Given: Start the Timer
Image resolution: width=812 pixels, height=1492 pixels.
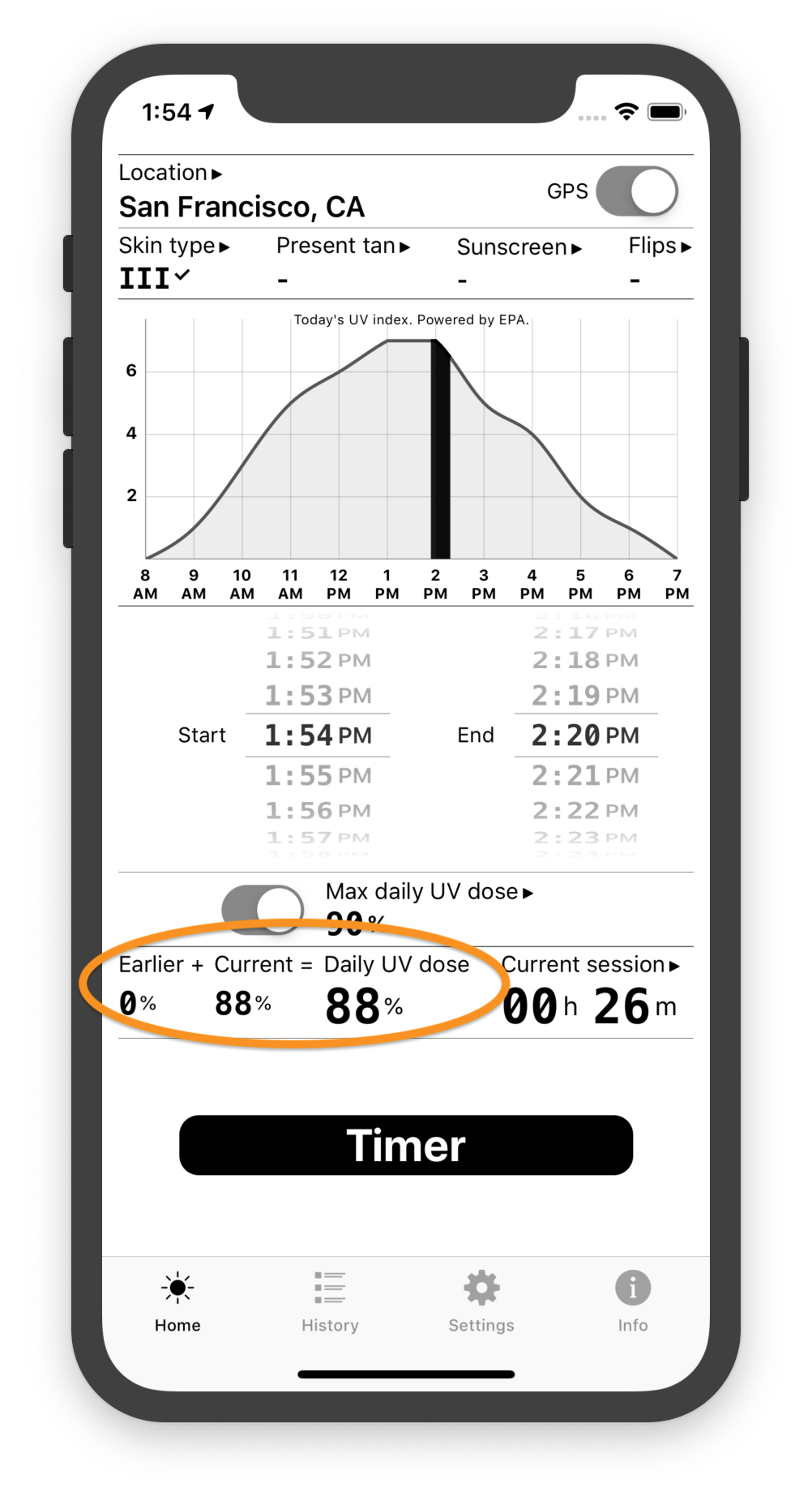Looking at the screenshot, I should pos(405,1144).
